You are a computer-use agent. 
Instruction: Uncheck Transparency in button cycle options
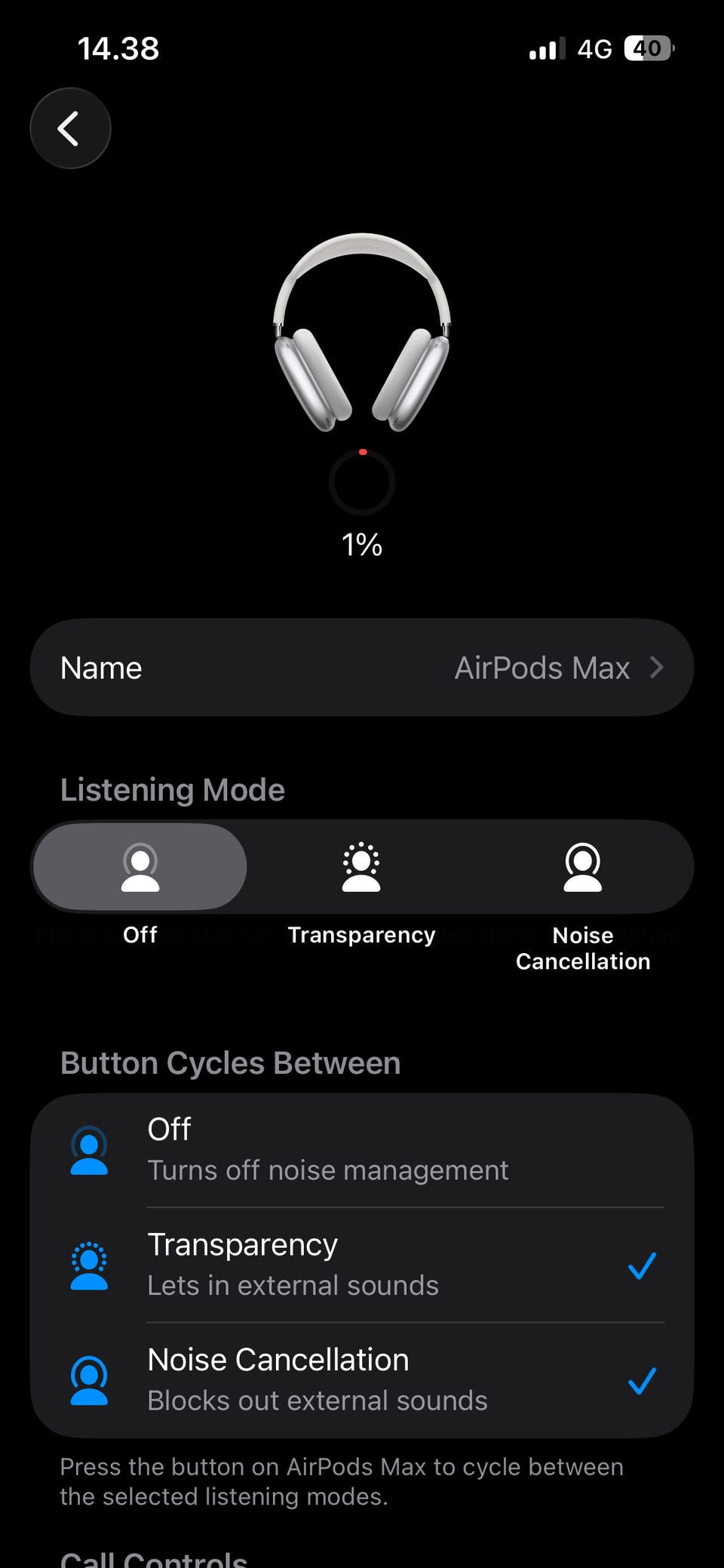click(362, 1265)
